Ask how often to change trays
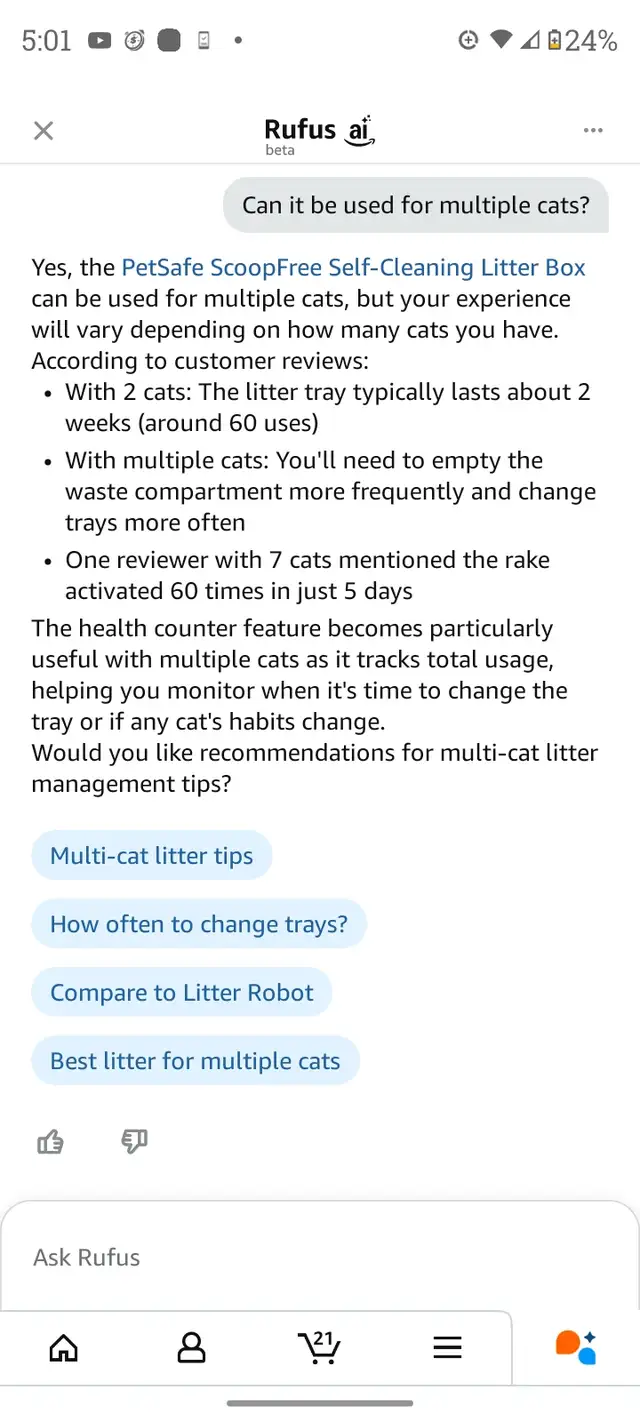Image resolution: width=640 pixels, height=1422 pixels. (199, 924)
